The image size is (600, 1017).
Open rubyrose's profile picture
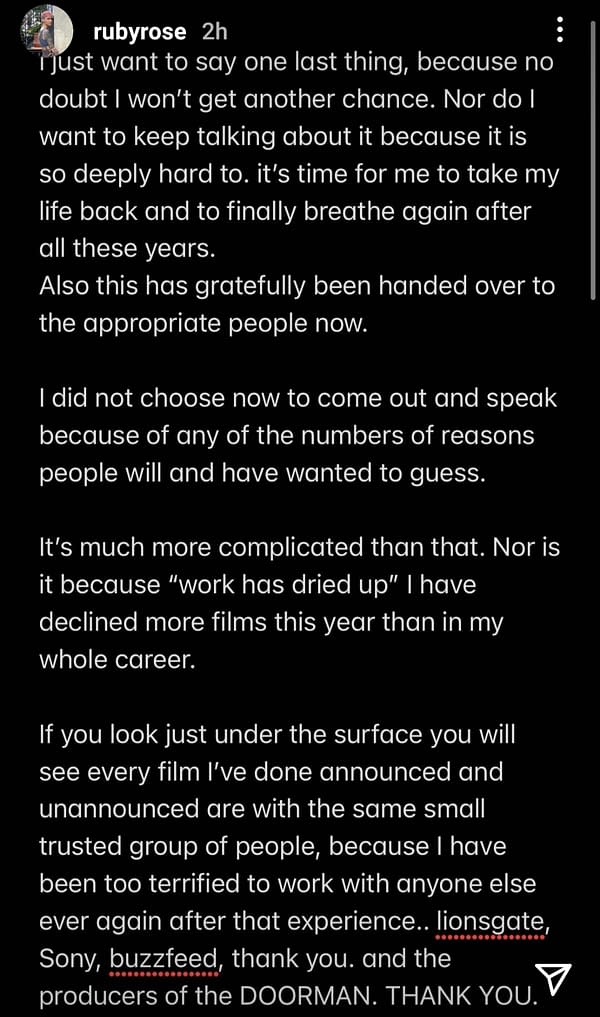pos(47,29)
